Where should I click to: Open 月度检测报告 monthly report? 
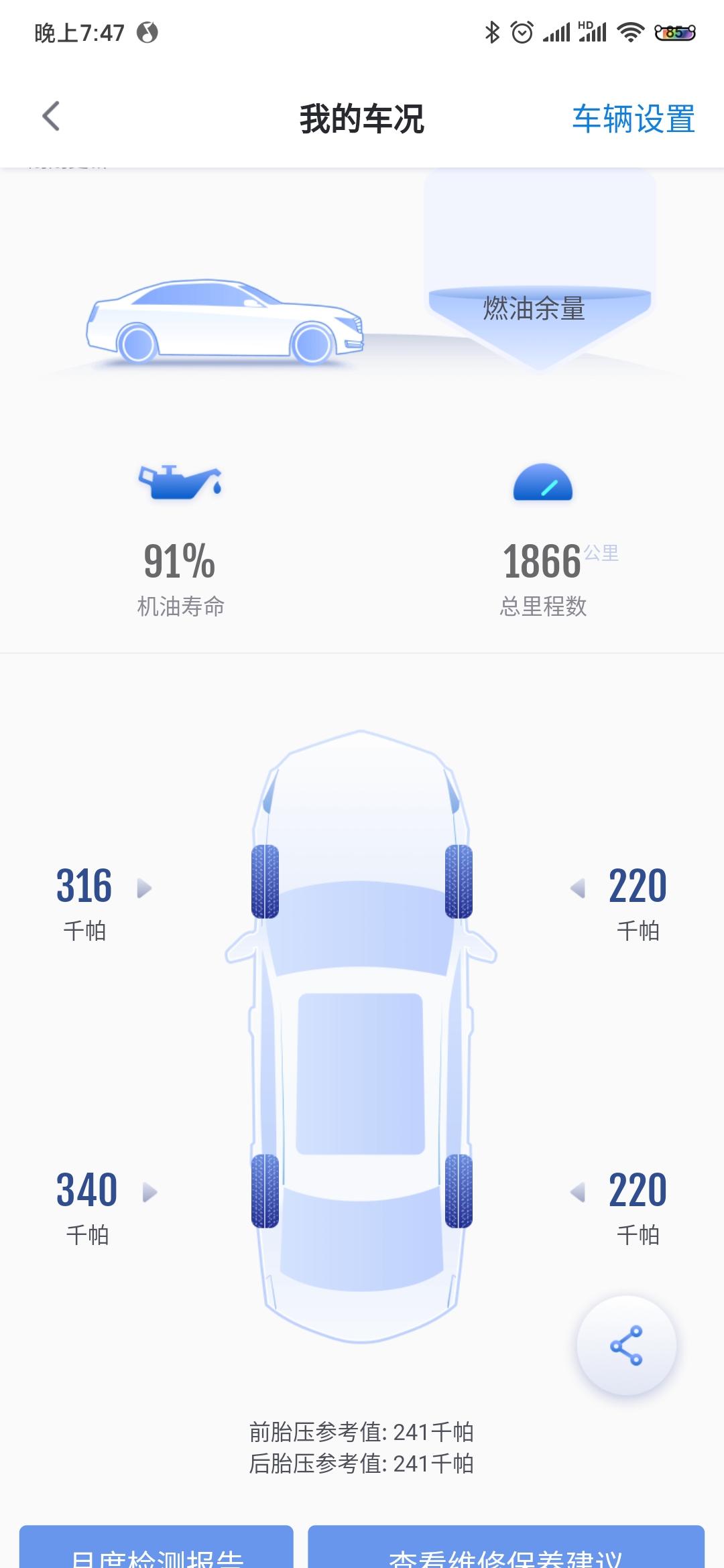coord(156,1549)
